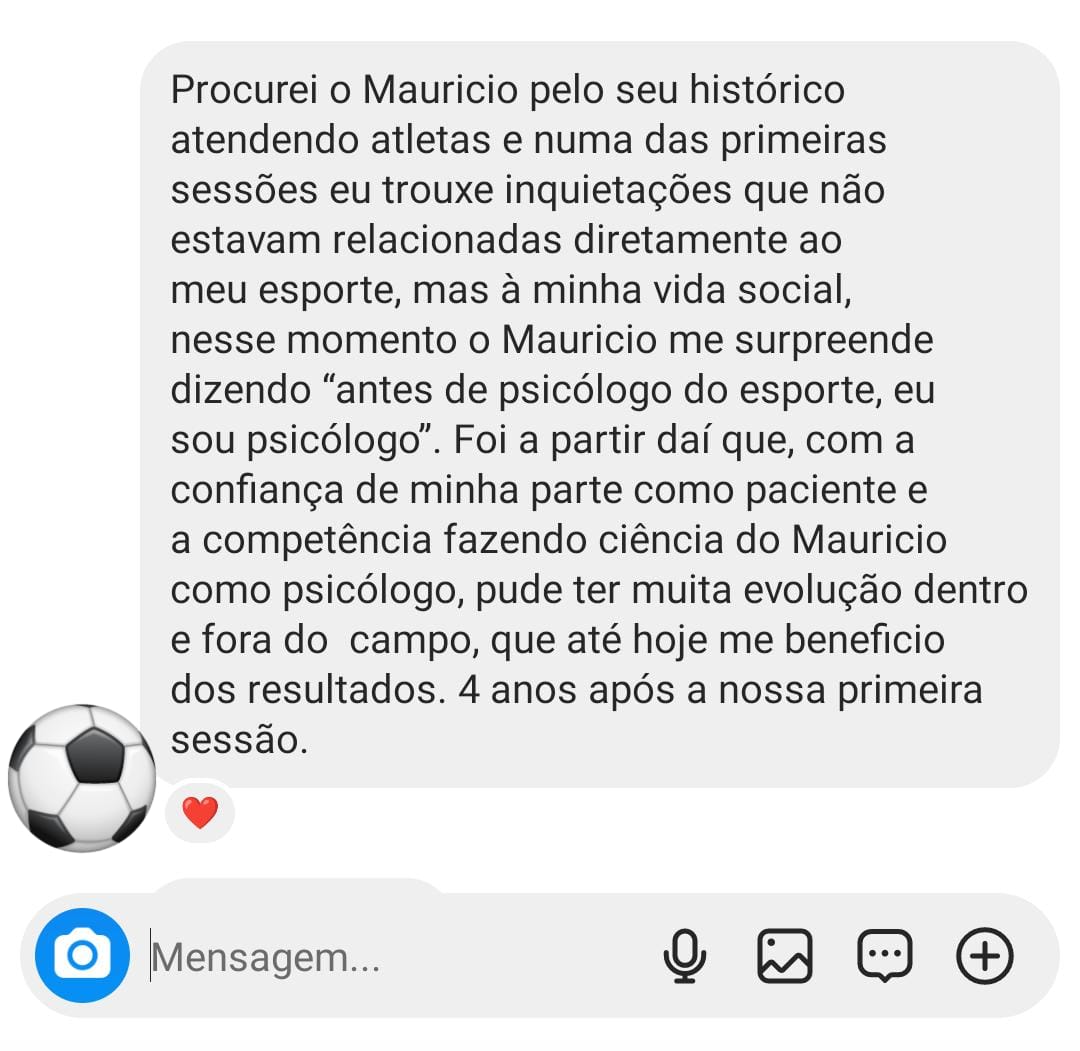
Task: Open the sticker chat bubble icon
Action: coord(885,956)
